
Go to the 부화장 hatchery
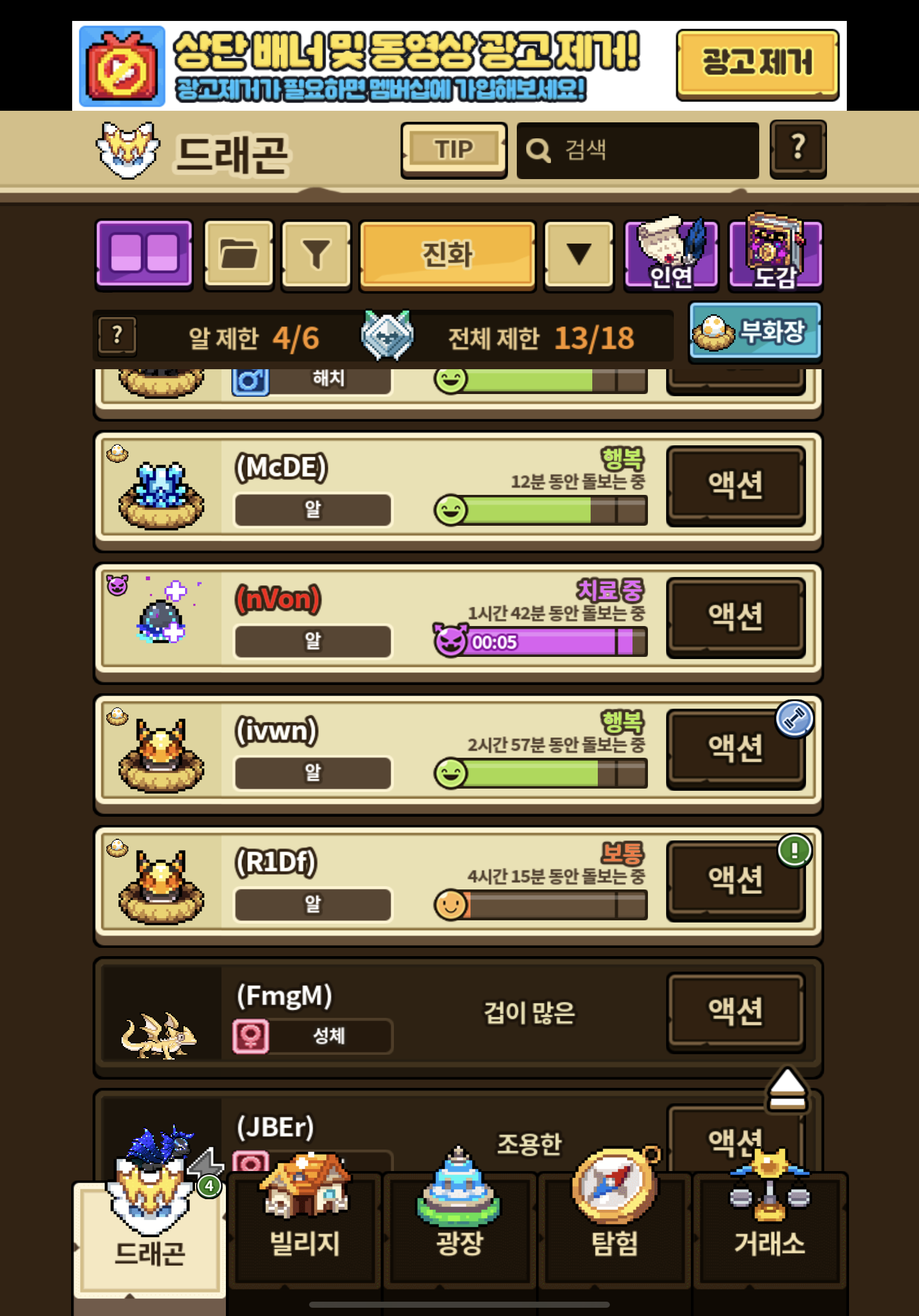[x=755, y=332]
